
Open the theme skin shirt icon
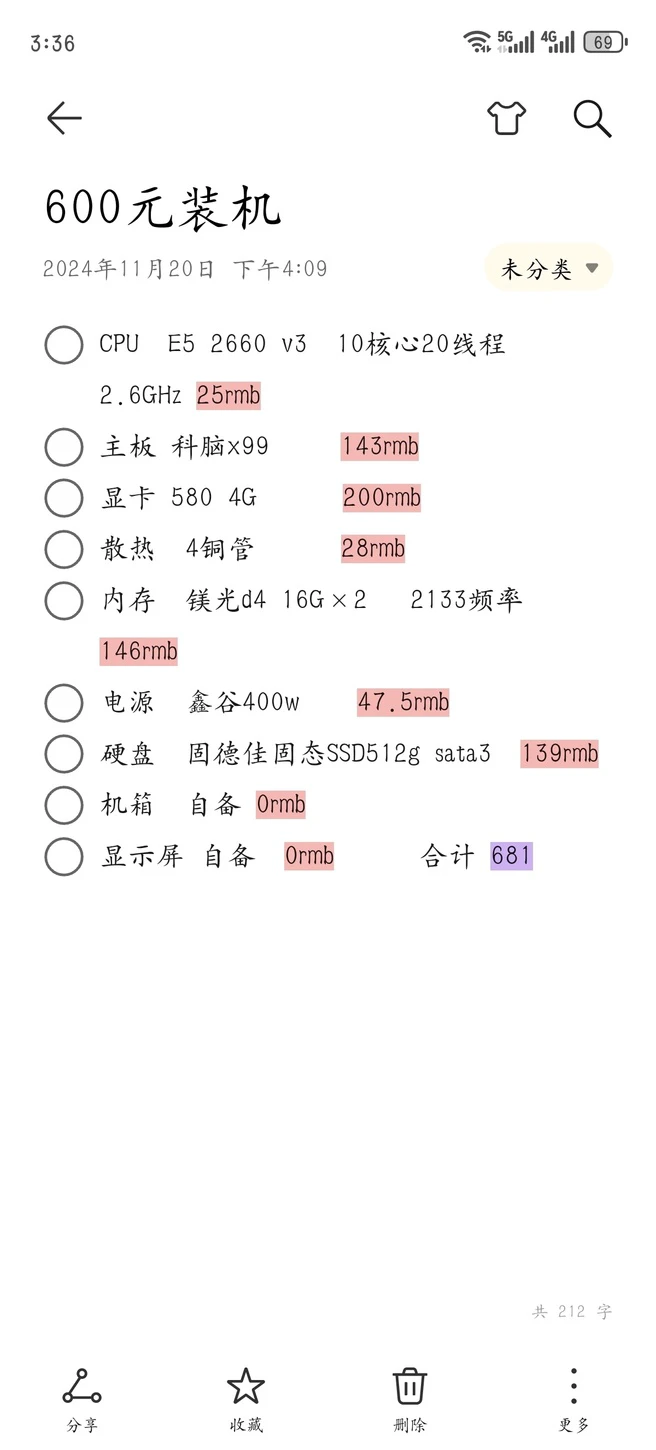click(507, 118)
